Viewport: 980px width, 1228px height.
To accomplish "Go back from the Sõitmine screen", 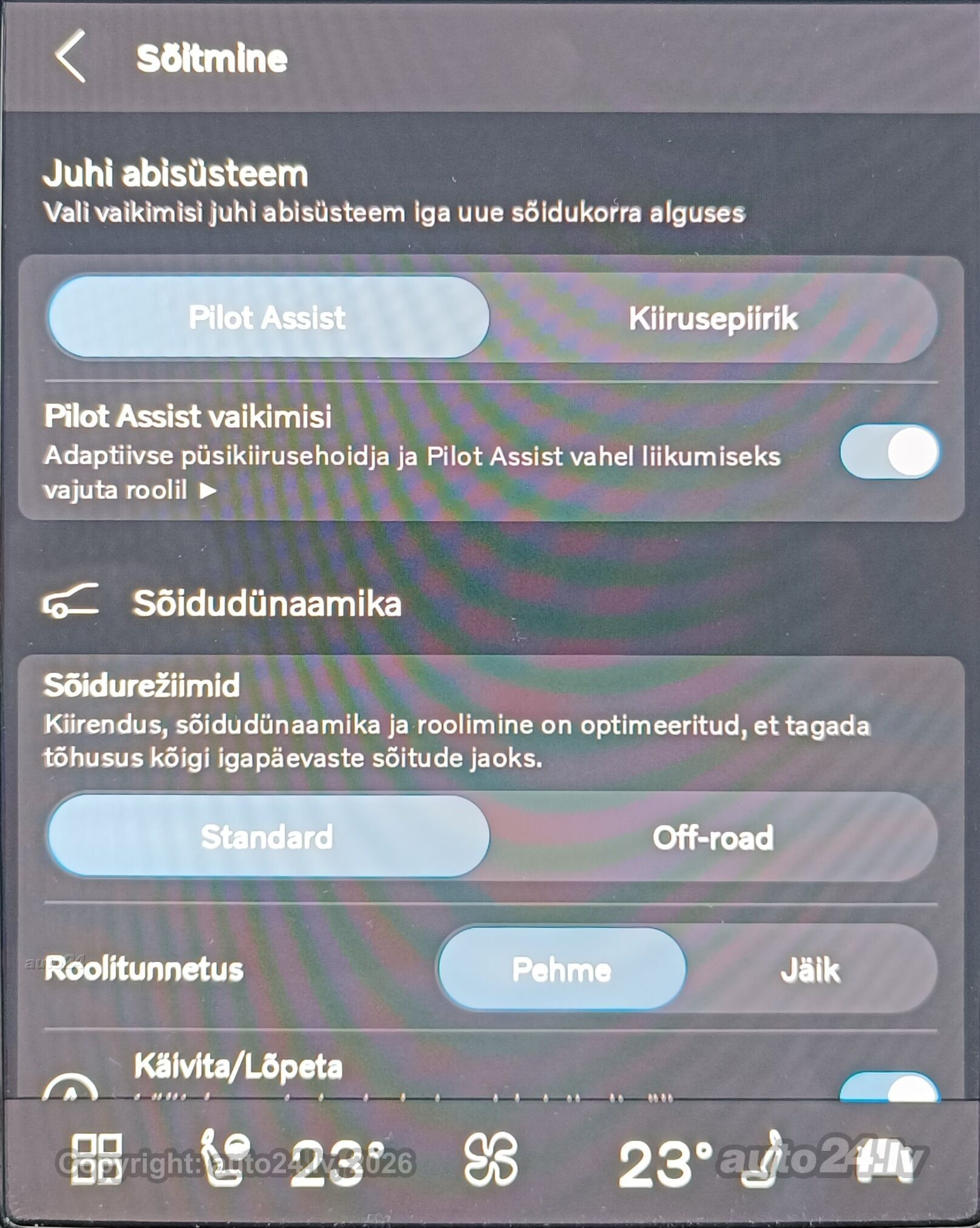I will tap(70, 56).
